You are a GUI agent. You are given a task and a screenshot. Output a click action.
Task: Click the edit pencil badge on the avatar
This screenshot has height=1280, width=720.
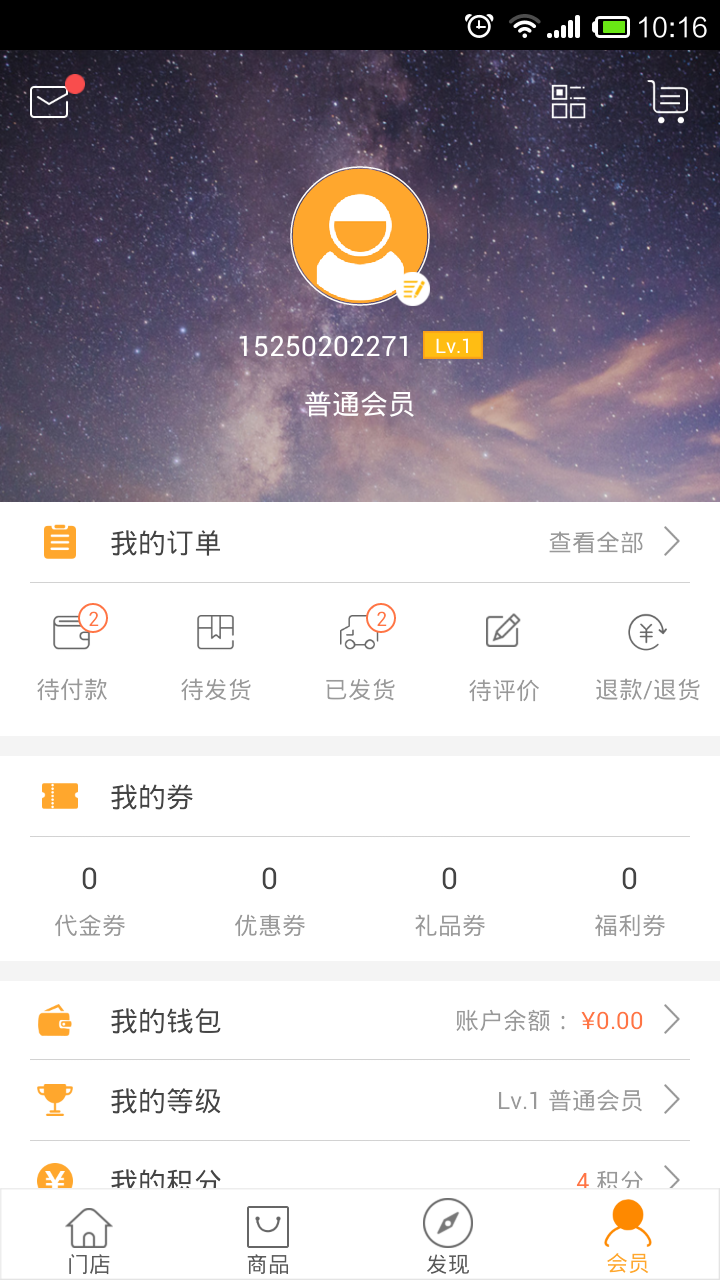click(x=412, y=290)
